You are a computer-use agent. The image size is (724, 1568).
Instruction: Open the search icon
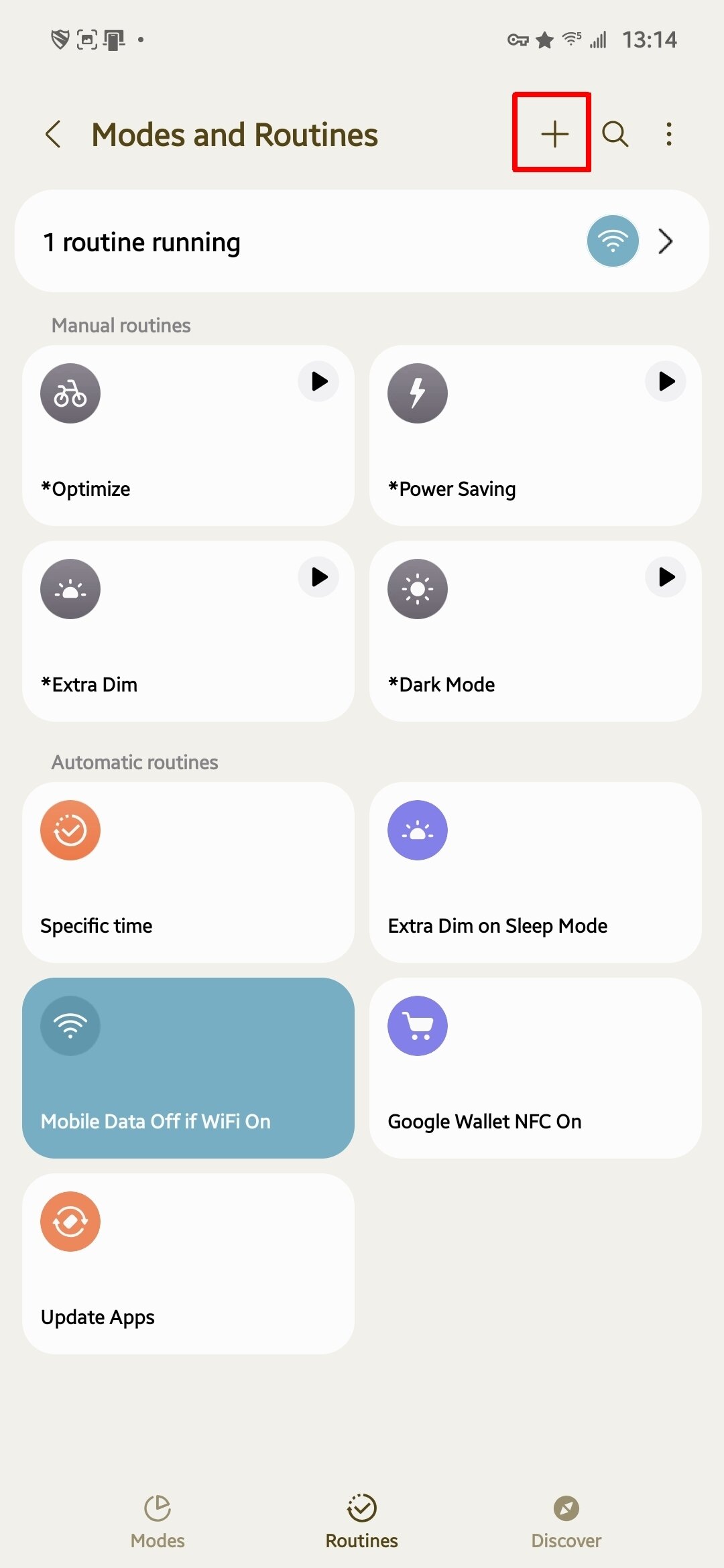pos(614,134)
